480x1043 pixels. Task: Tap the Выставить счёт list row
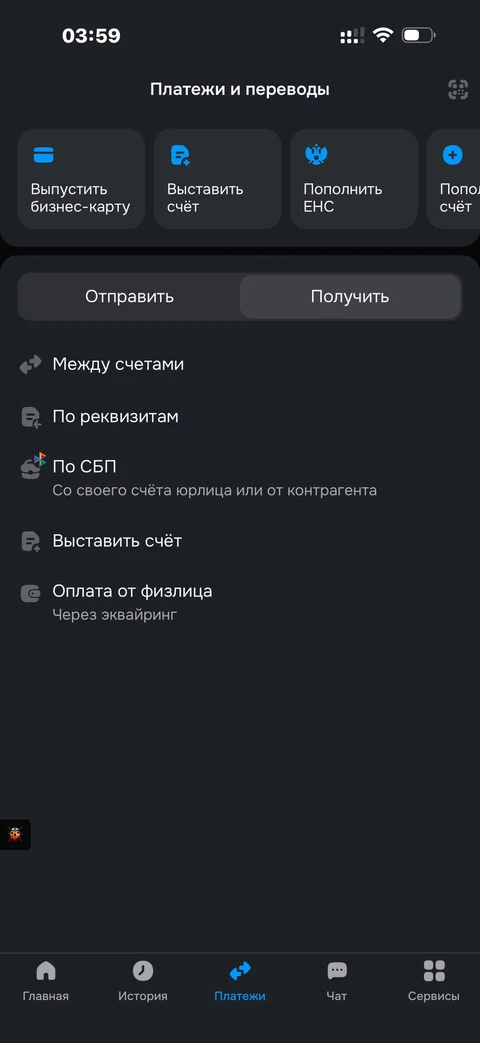(x=240, y=541)
